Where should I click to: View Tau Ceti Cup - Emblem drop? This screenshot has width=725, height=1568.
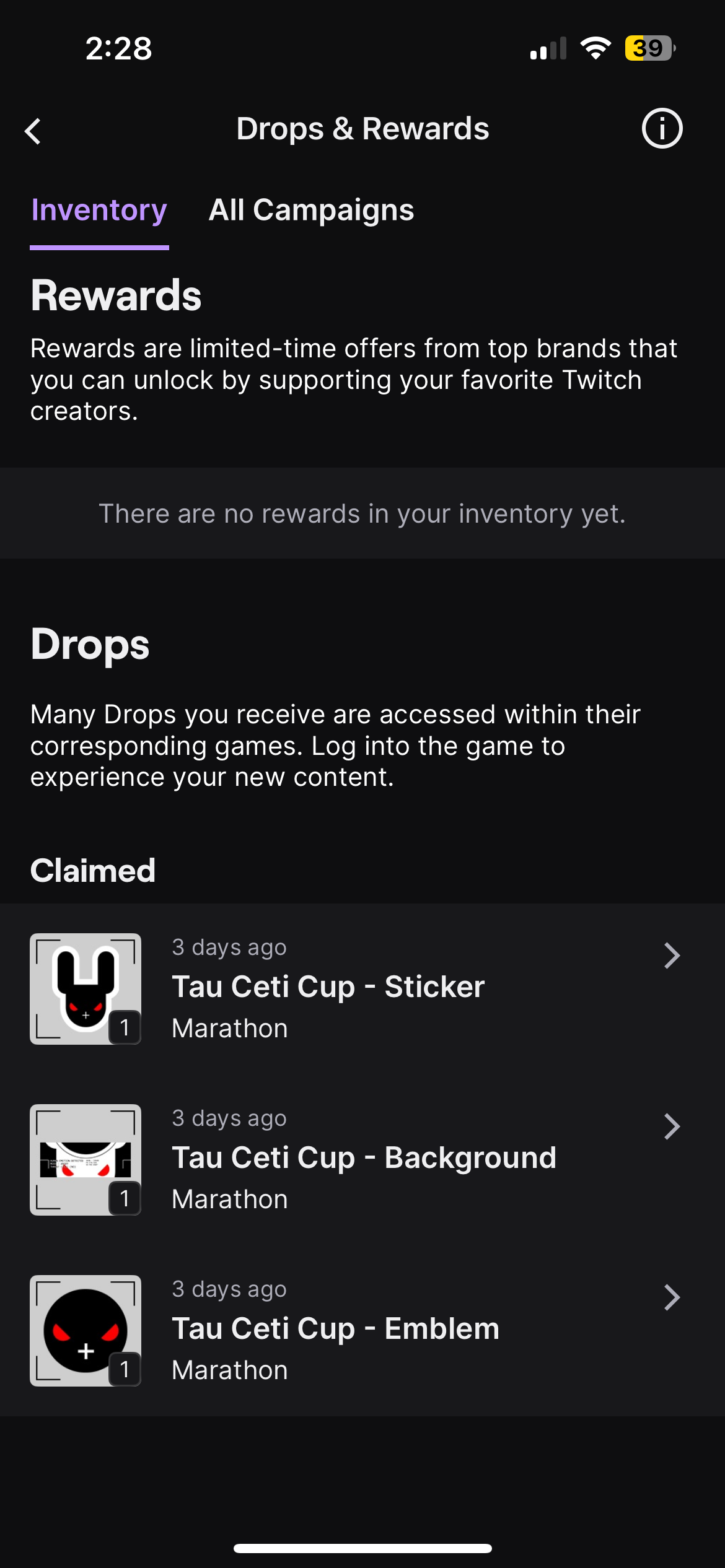tap(362, 1330)
